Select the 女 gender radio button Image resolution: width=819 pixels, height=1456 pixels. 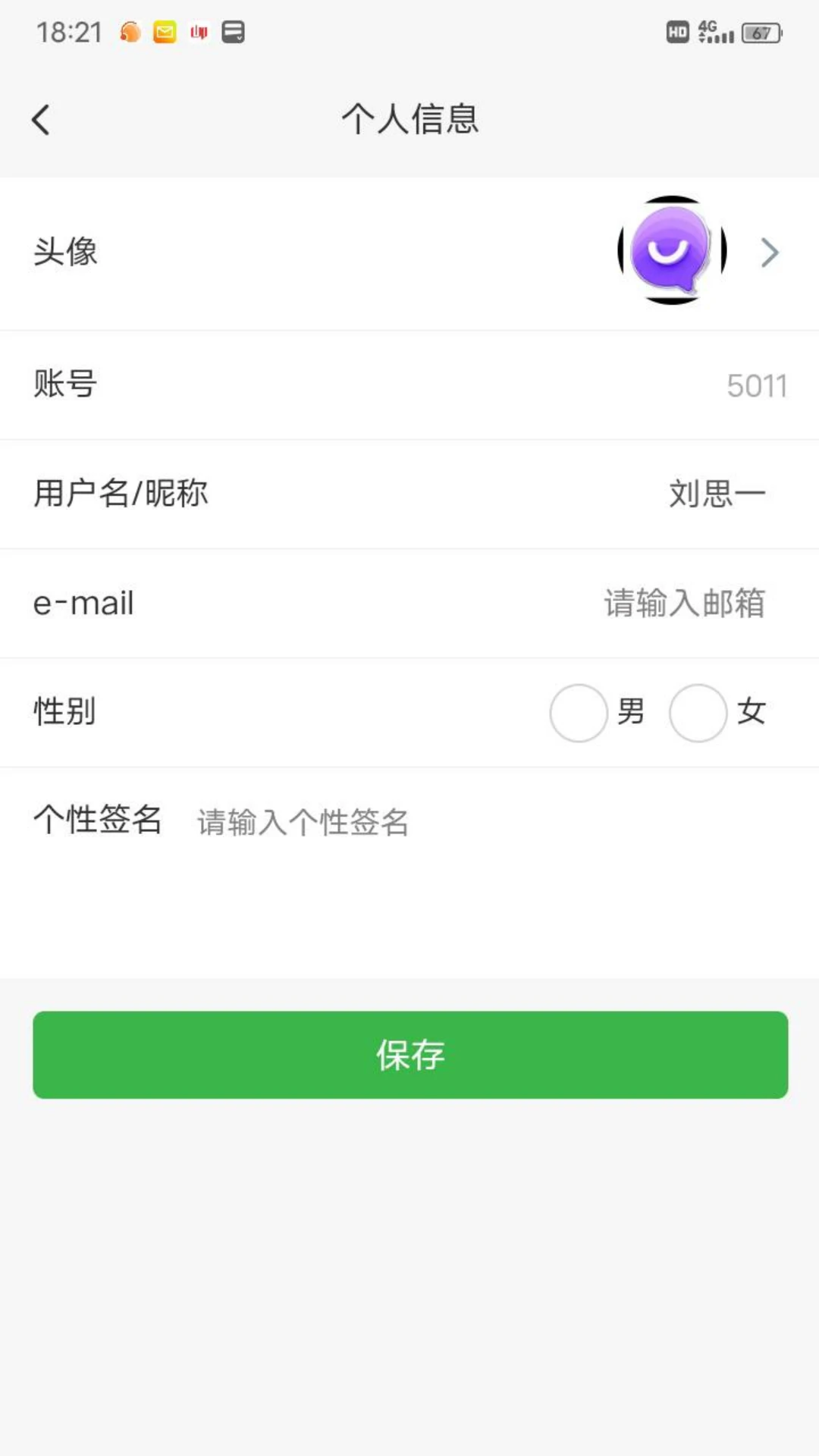click(x=698, y=712)
